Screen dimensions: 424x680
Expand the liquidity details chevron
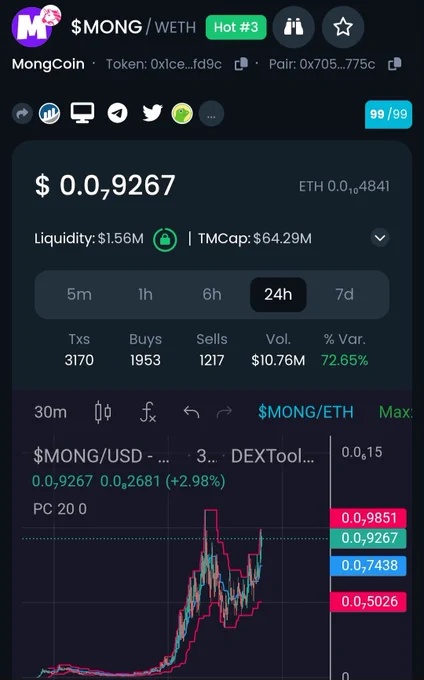(380, 238)
